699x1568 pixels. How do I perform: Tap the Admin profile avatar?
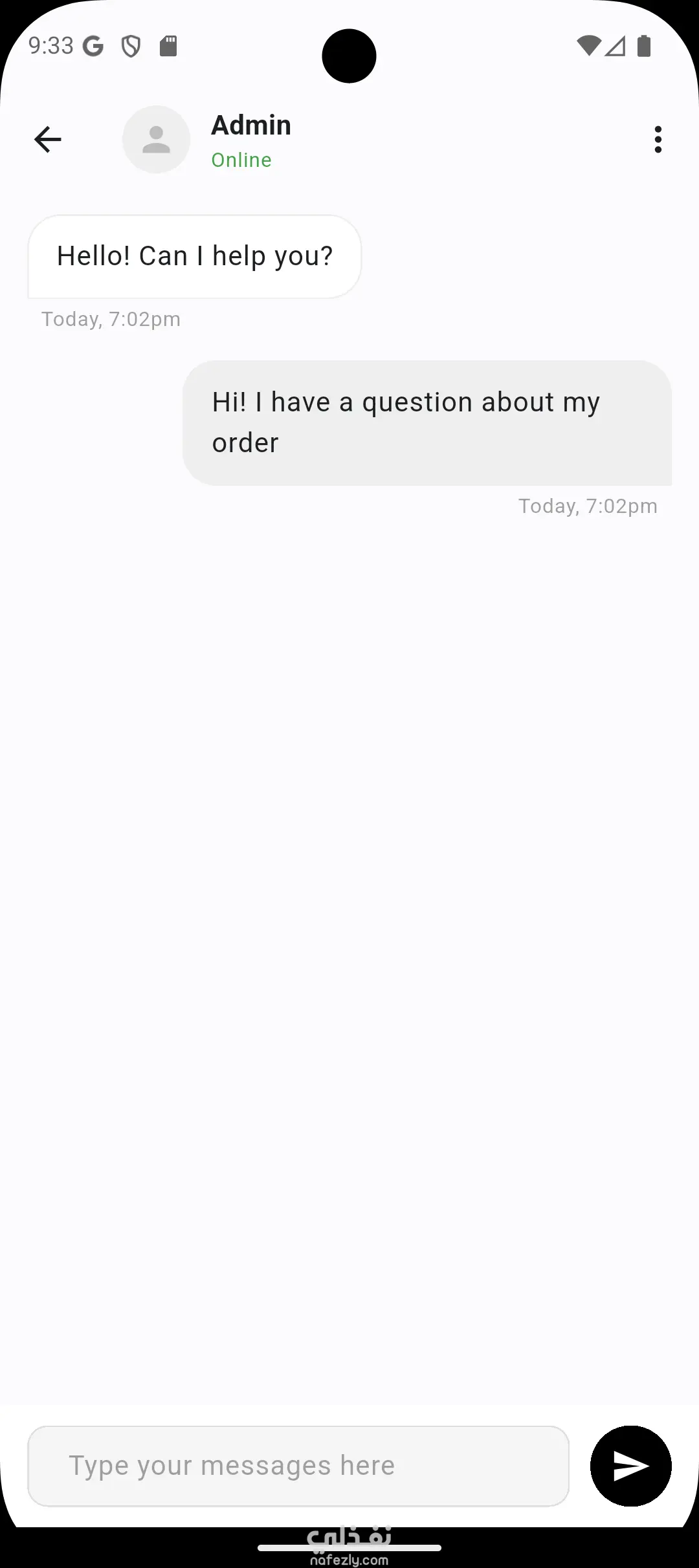[x=156, y=140]
